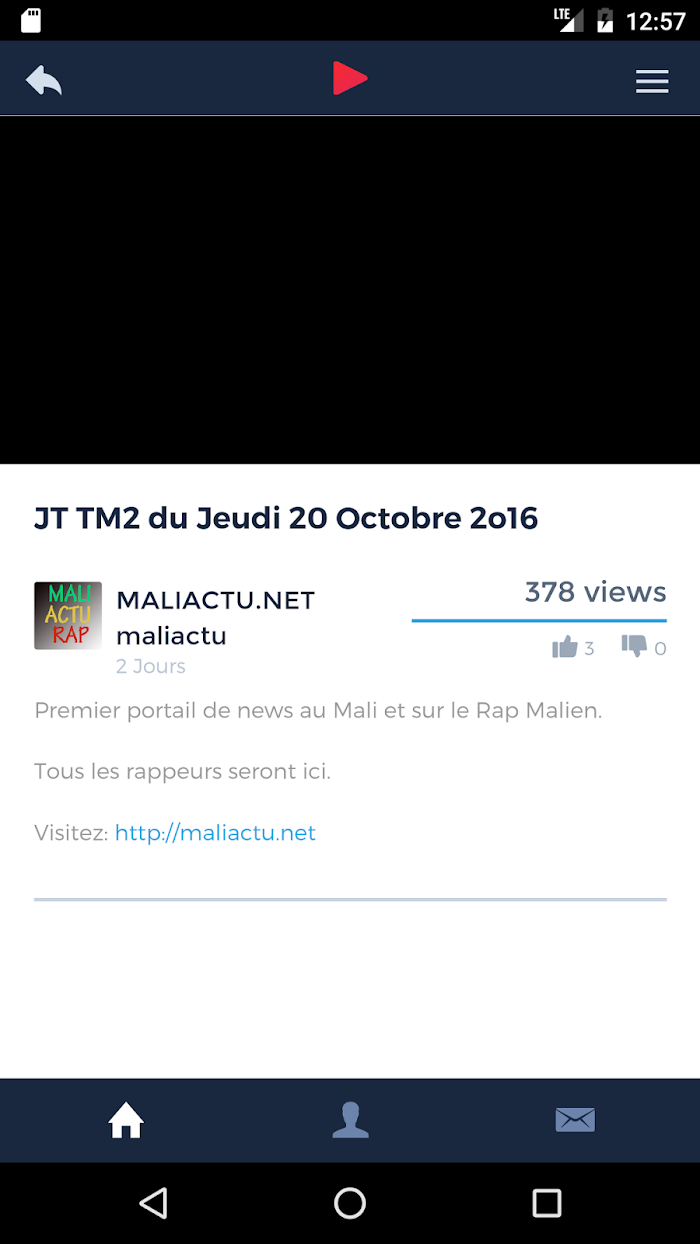Open the Messages envelope tab
Viewport: 700px width, 1244px height.
[575, 1120]
